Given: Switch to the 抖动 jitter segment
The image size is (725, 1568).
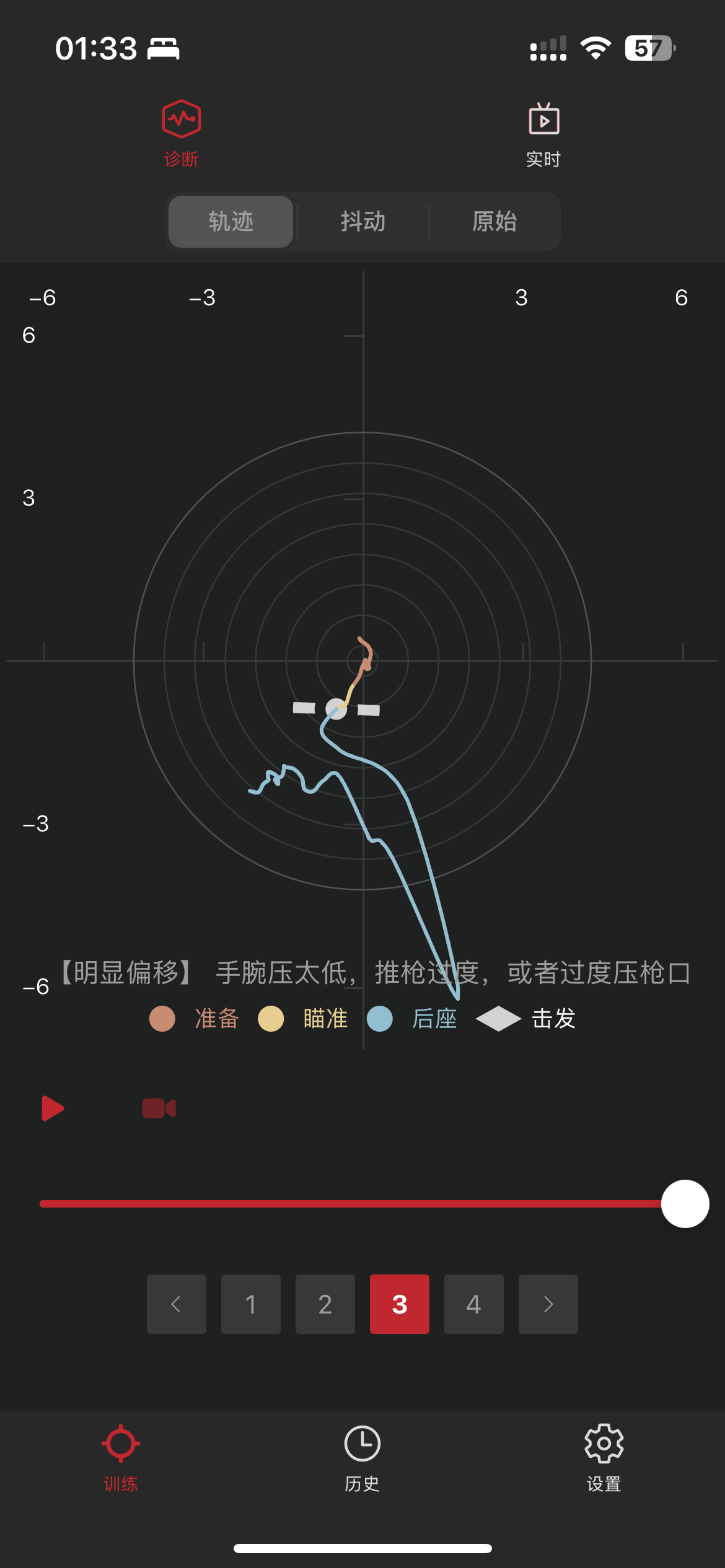Looking at the screenshot, I should [363, 222].
